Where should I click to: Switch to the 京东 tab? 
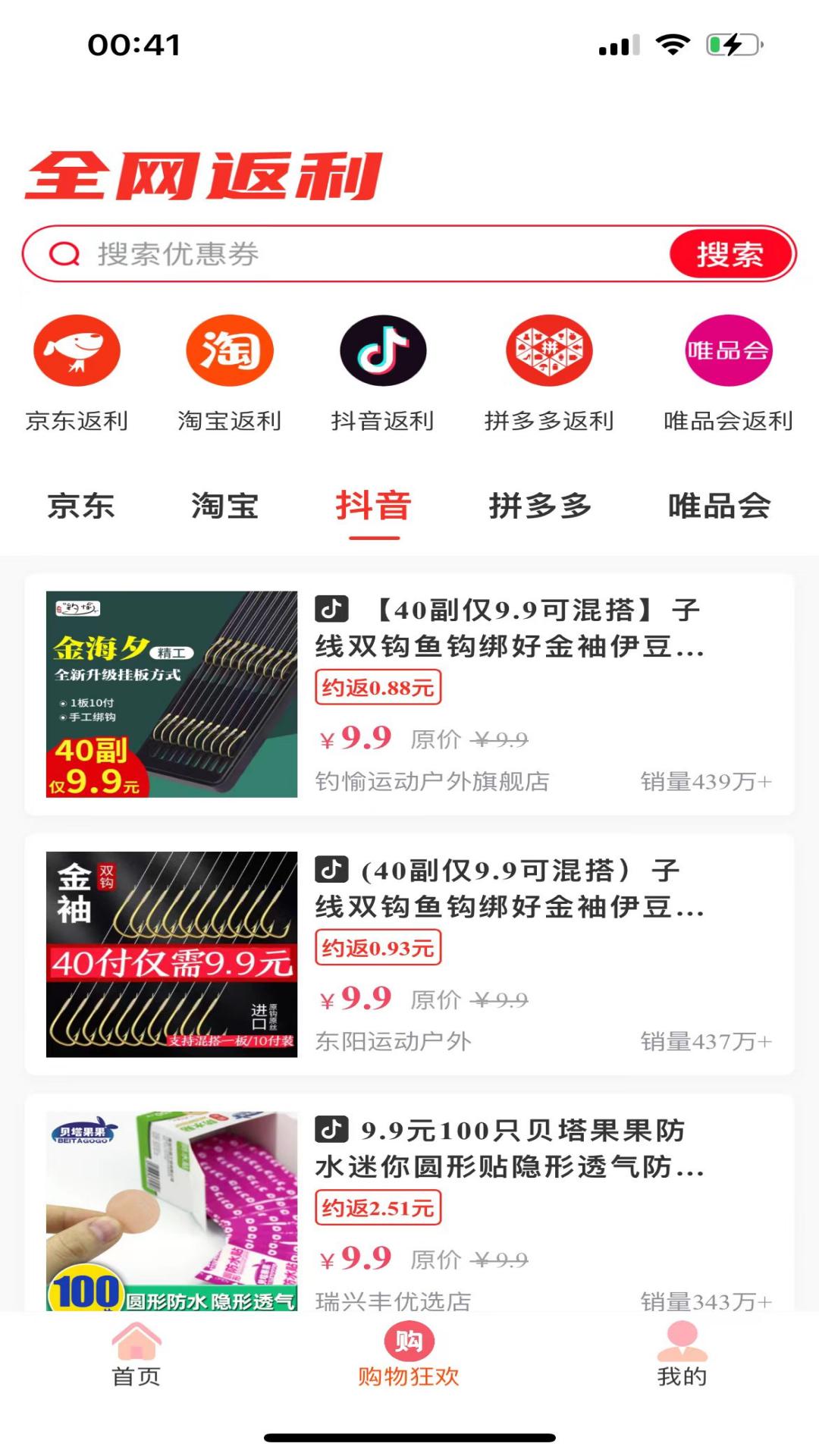[79, 507]
